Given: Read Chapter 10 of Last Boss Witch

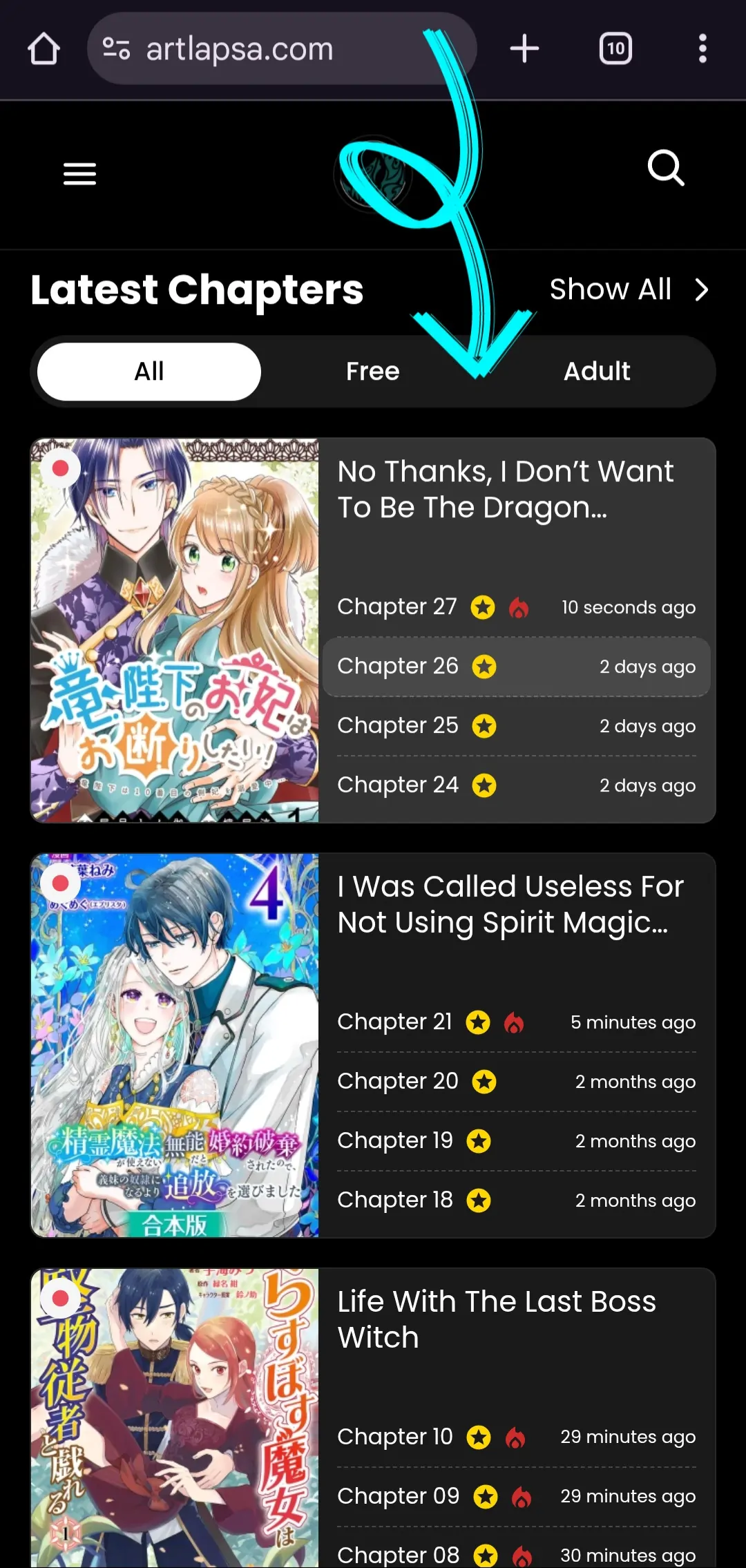Looking at the screenshot, I should pyautogui.click(x=395, y=1437).
